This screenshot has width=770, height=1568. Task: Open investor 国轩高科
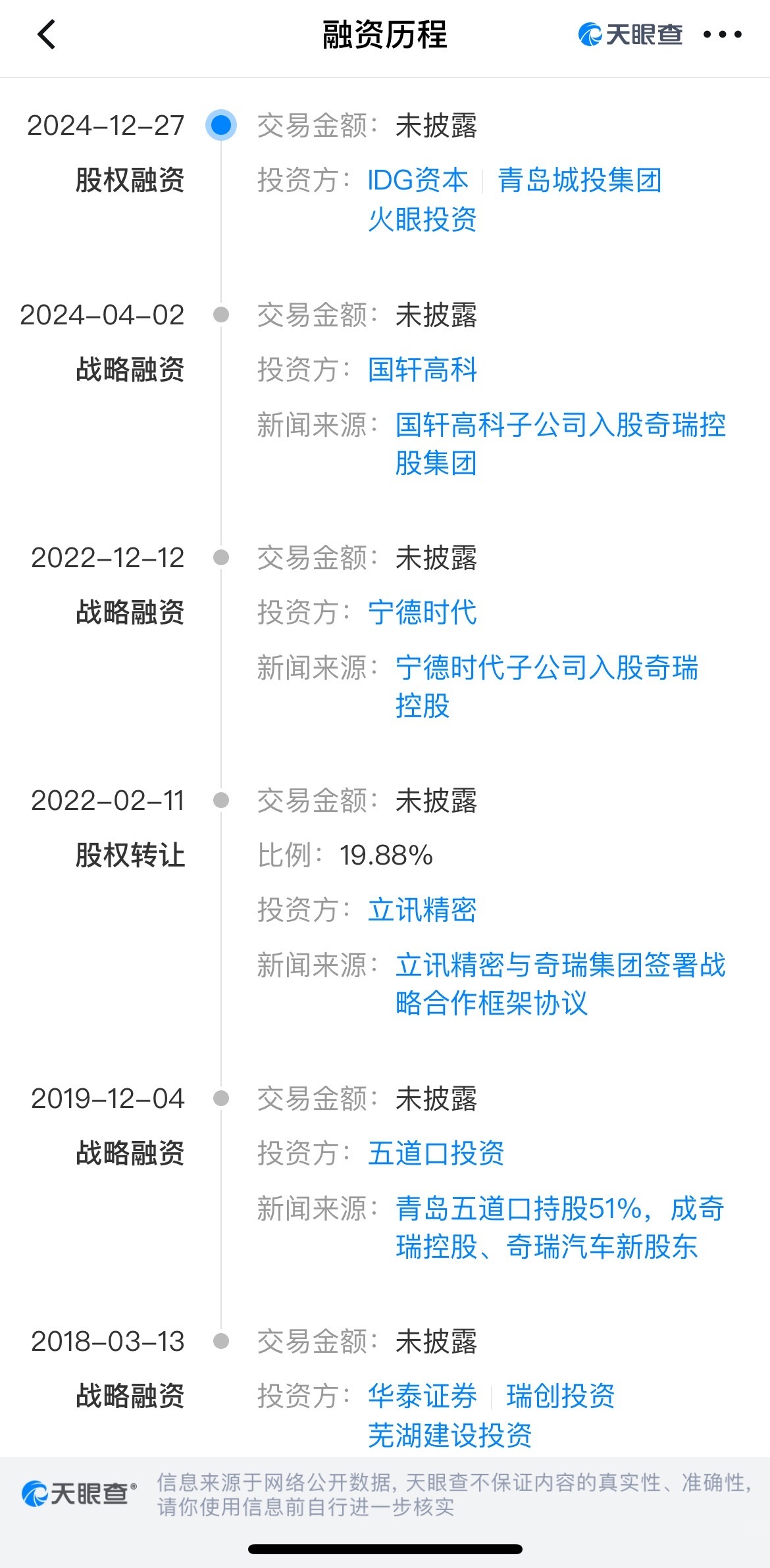point(422,370)
